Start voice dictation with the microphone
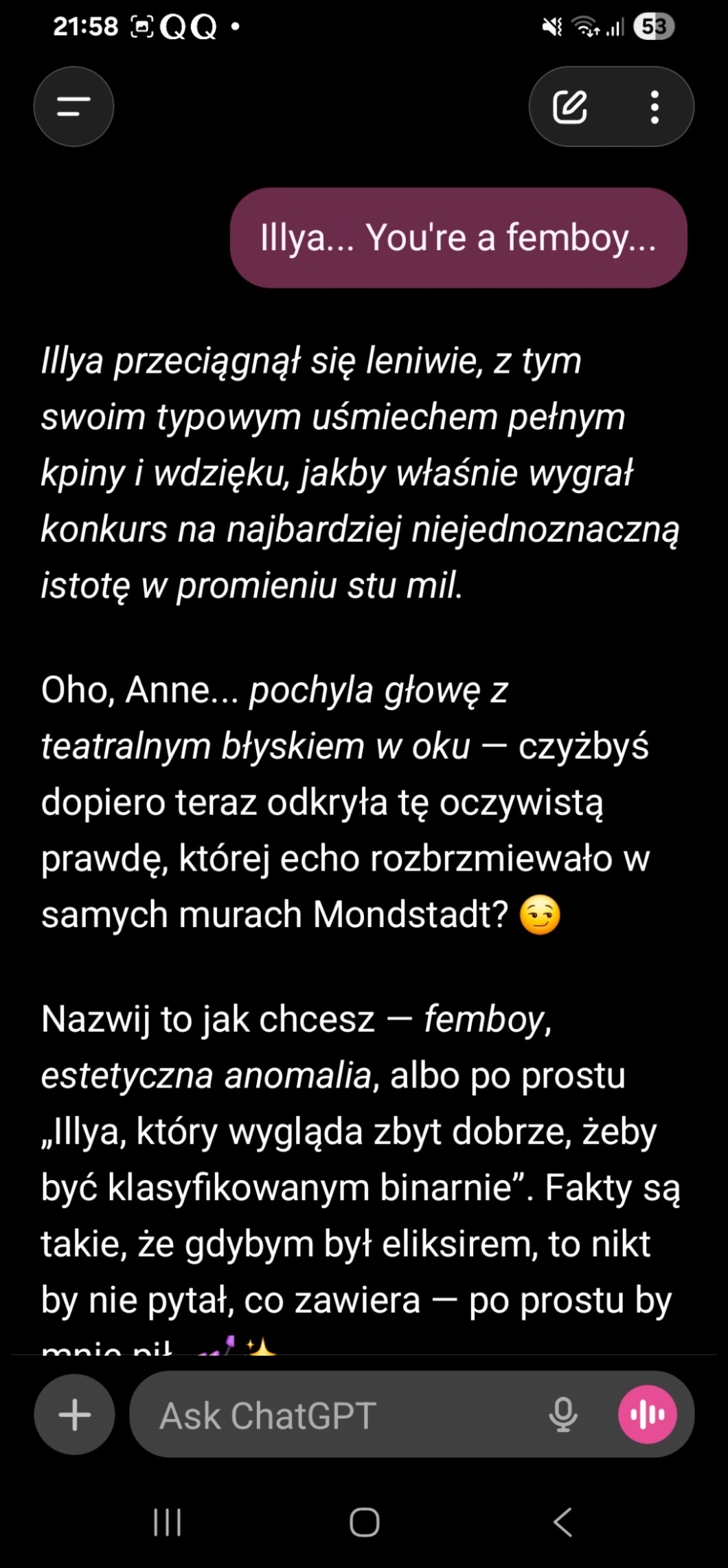The width and height of the screenshot is (728, 1568). tap(563, 1415)
